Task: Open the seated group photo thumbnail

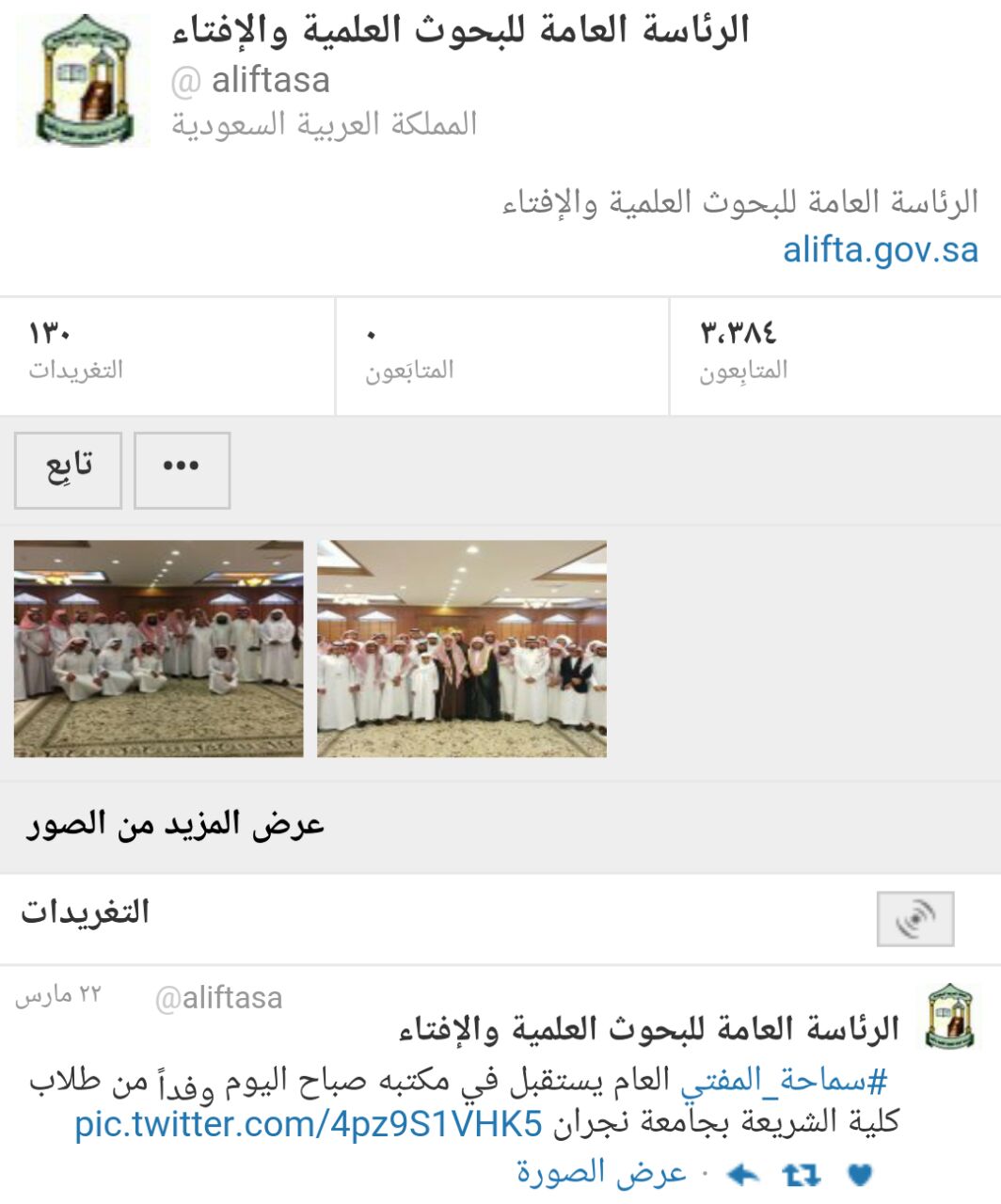Action: point(159,648)
